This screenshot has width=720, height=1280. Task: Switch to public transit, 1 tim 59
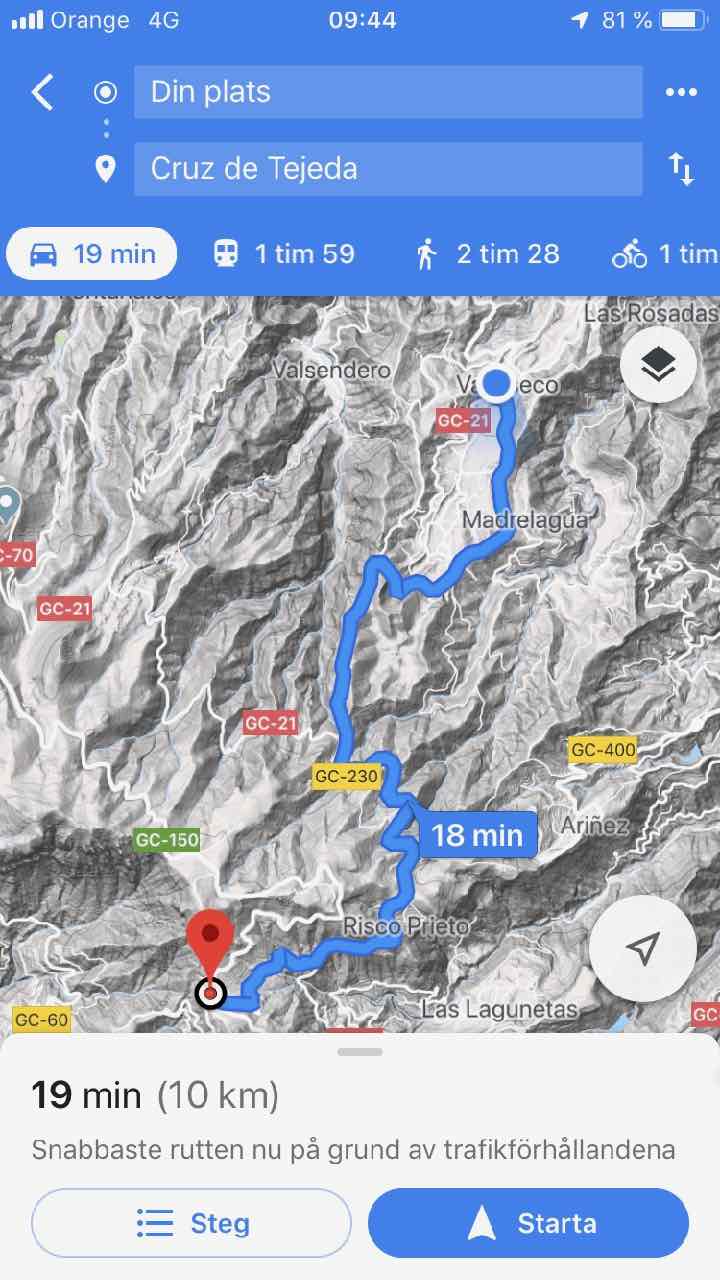coord(284,254)
